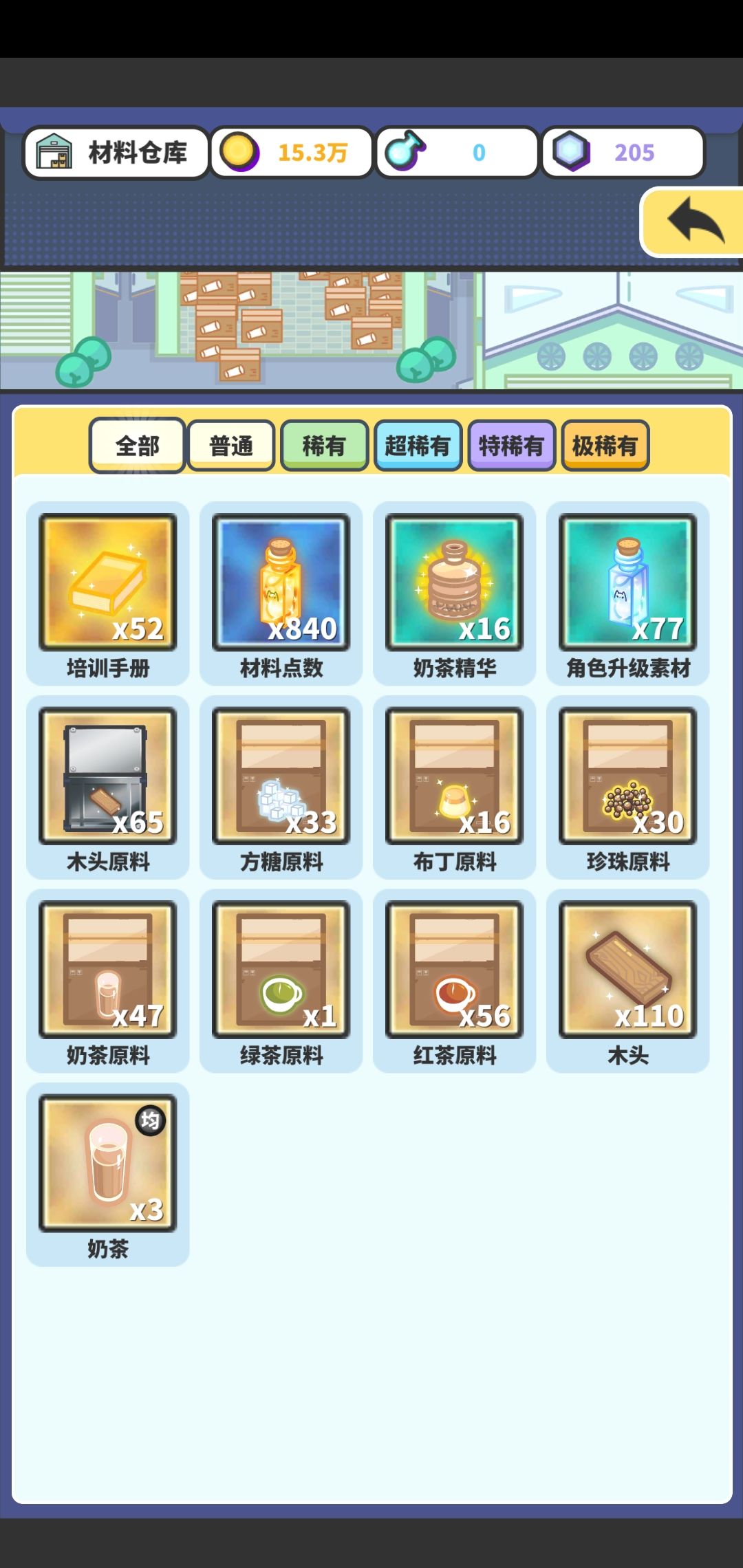Switch to the 普通 rarity tab

click(231, 446)
